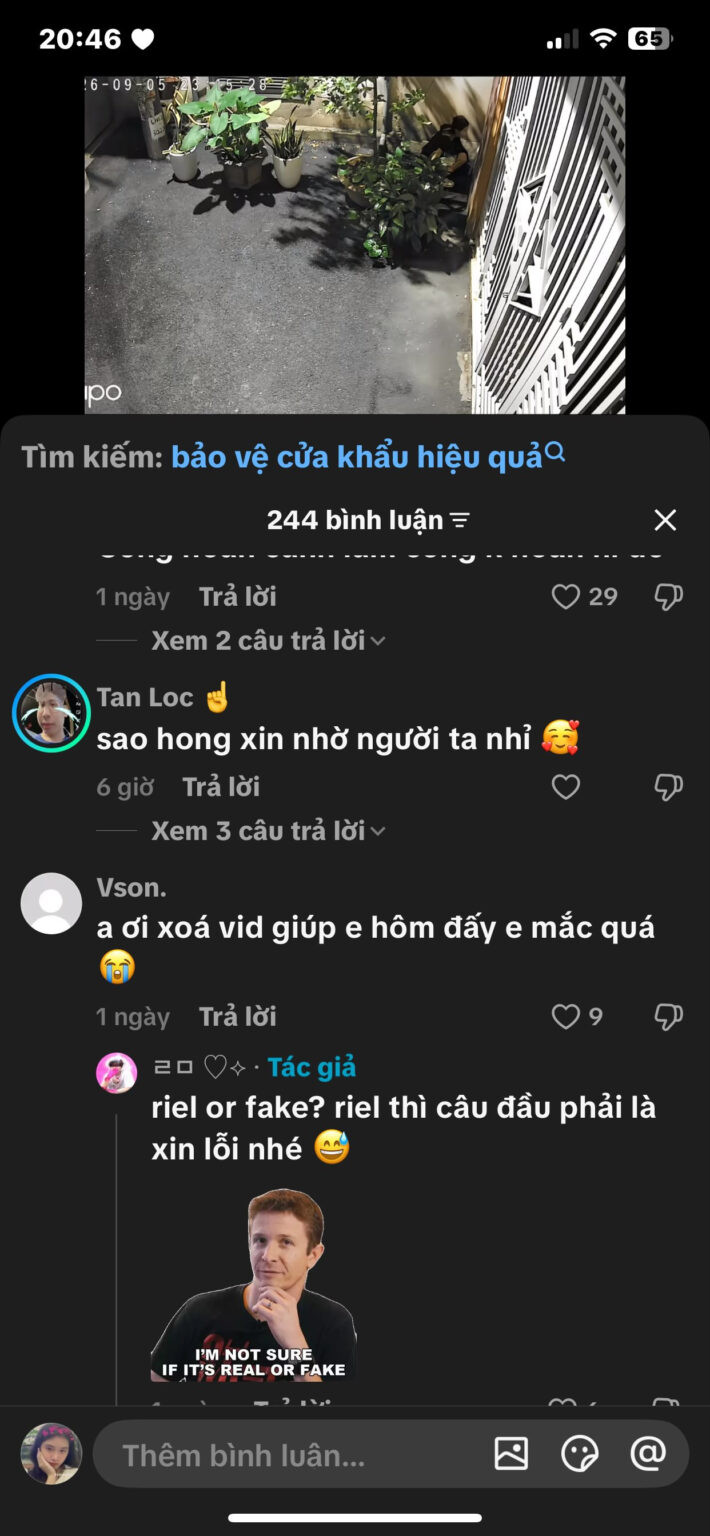Like the comment with 29 likes
The width and height of the screenshot is (710, 1536).
click(566, 597)
